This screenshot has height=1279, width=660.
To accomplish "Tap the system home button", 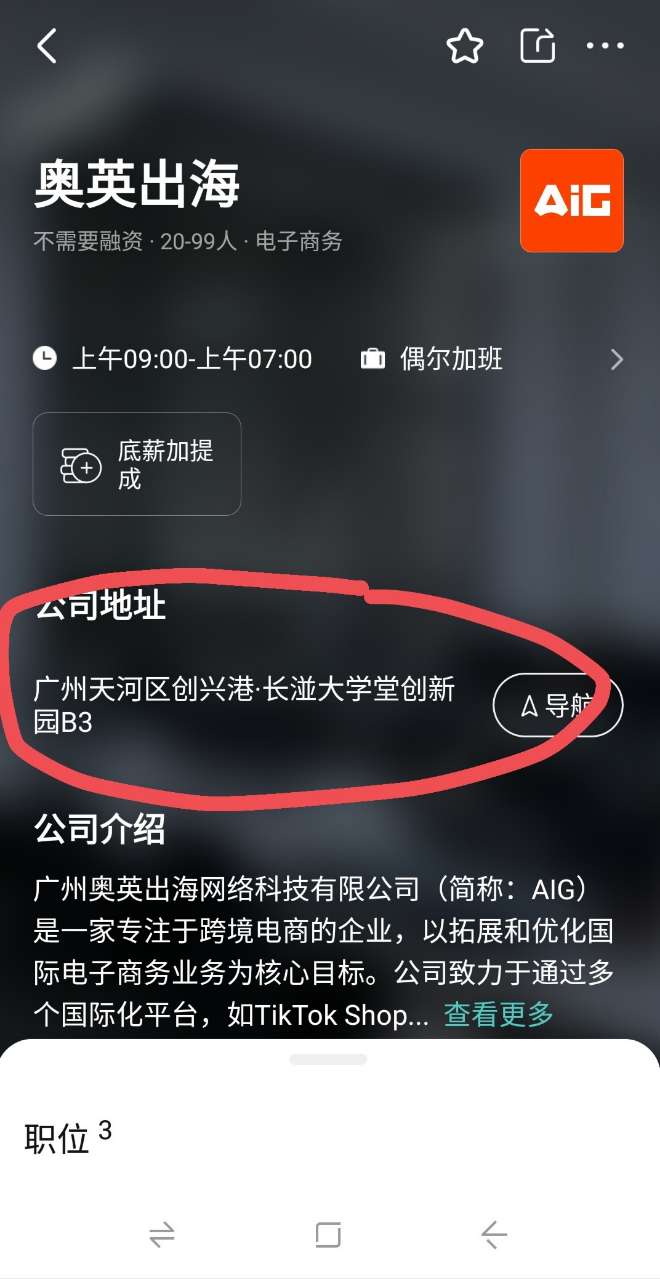I will [x=328, y=1235].
